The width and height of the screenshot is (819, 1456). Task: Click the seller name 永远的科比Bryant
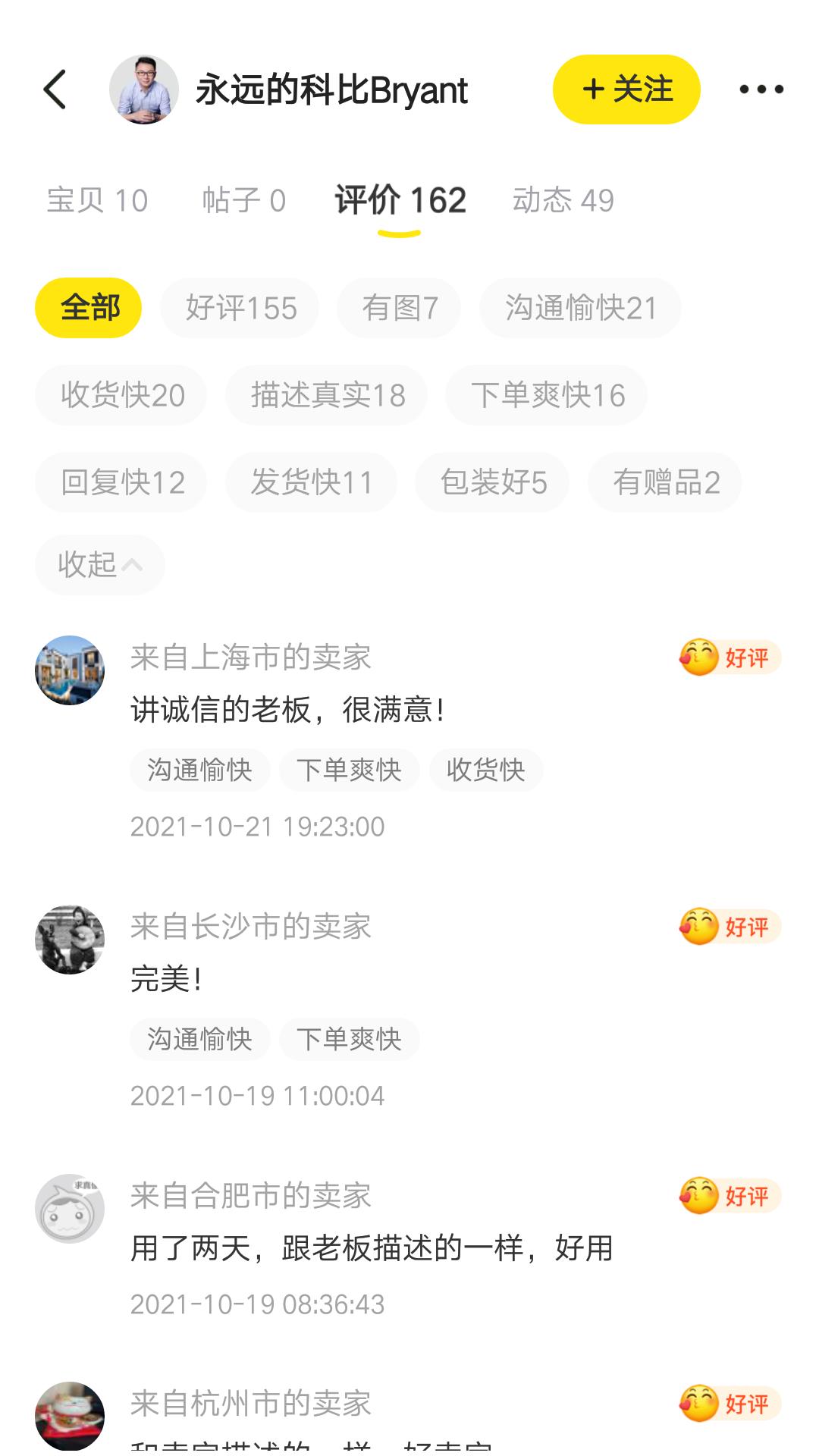(x=331, y=89)
